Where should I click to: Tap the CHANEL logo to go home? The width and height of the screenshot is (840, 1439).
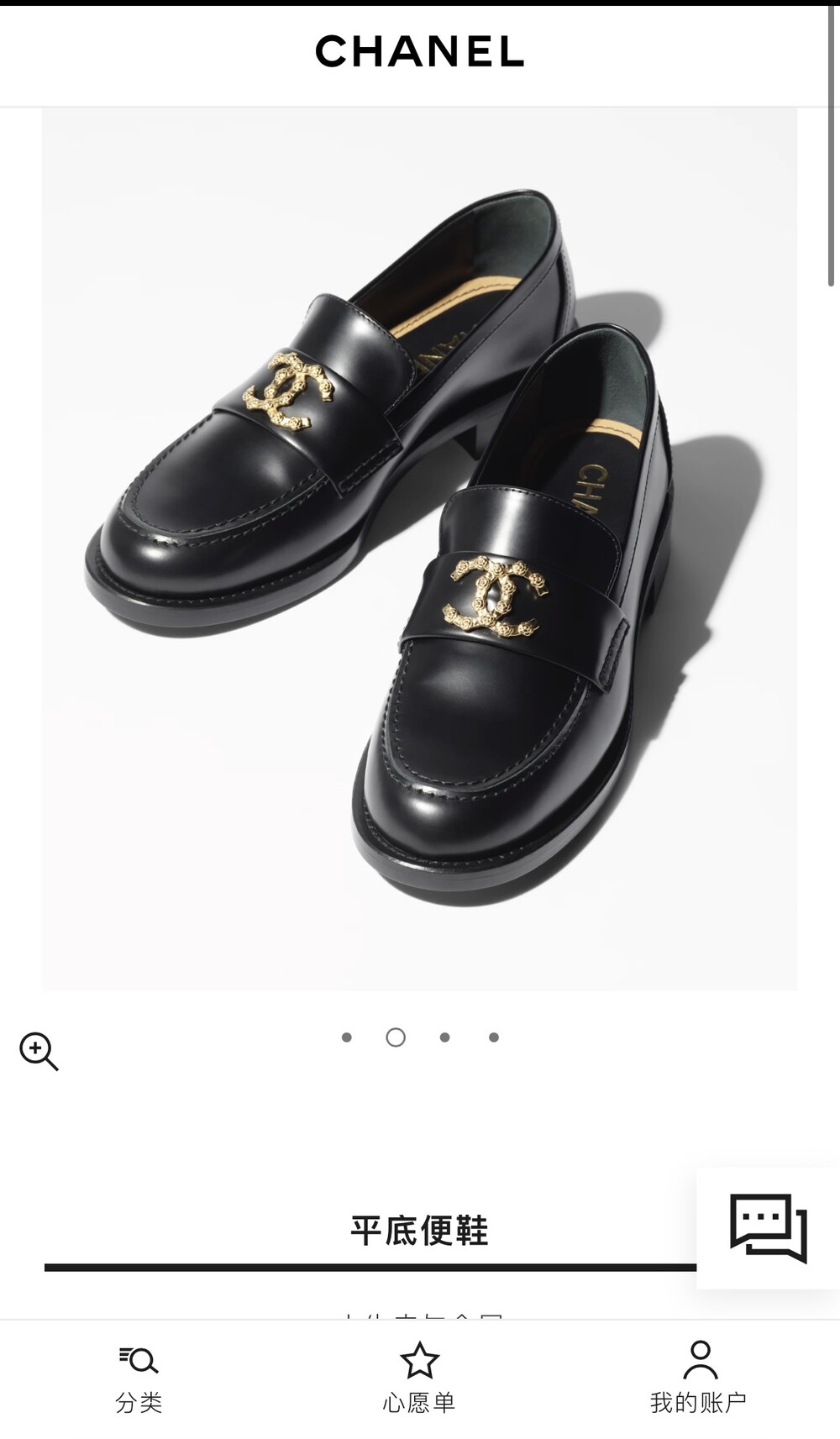[x=419, y=51]
